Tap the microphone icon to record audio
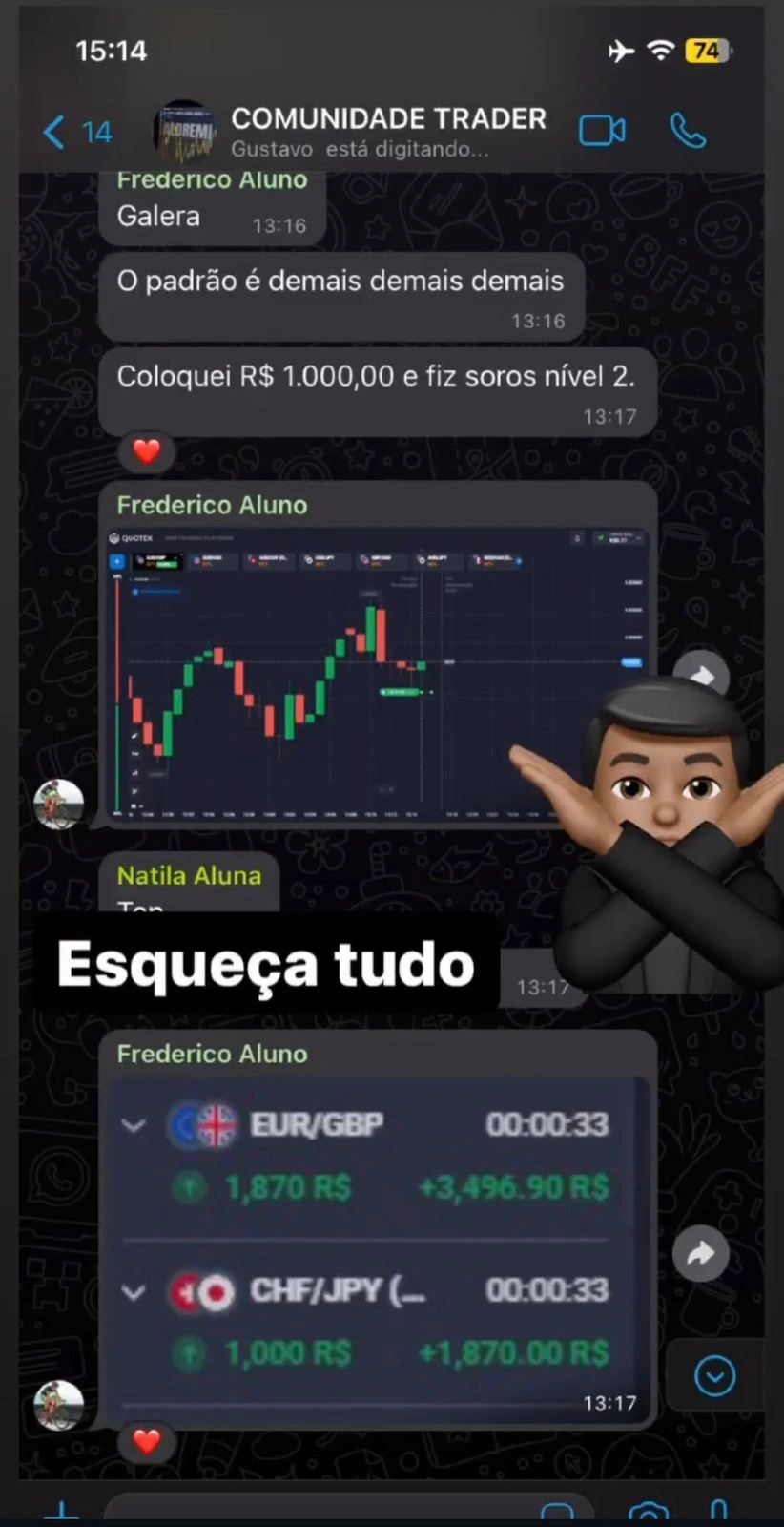 pos(716,1511)
